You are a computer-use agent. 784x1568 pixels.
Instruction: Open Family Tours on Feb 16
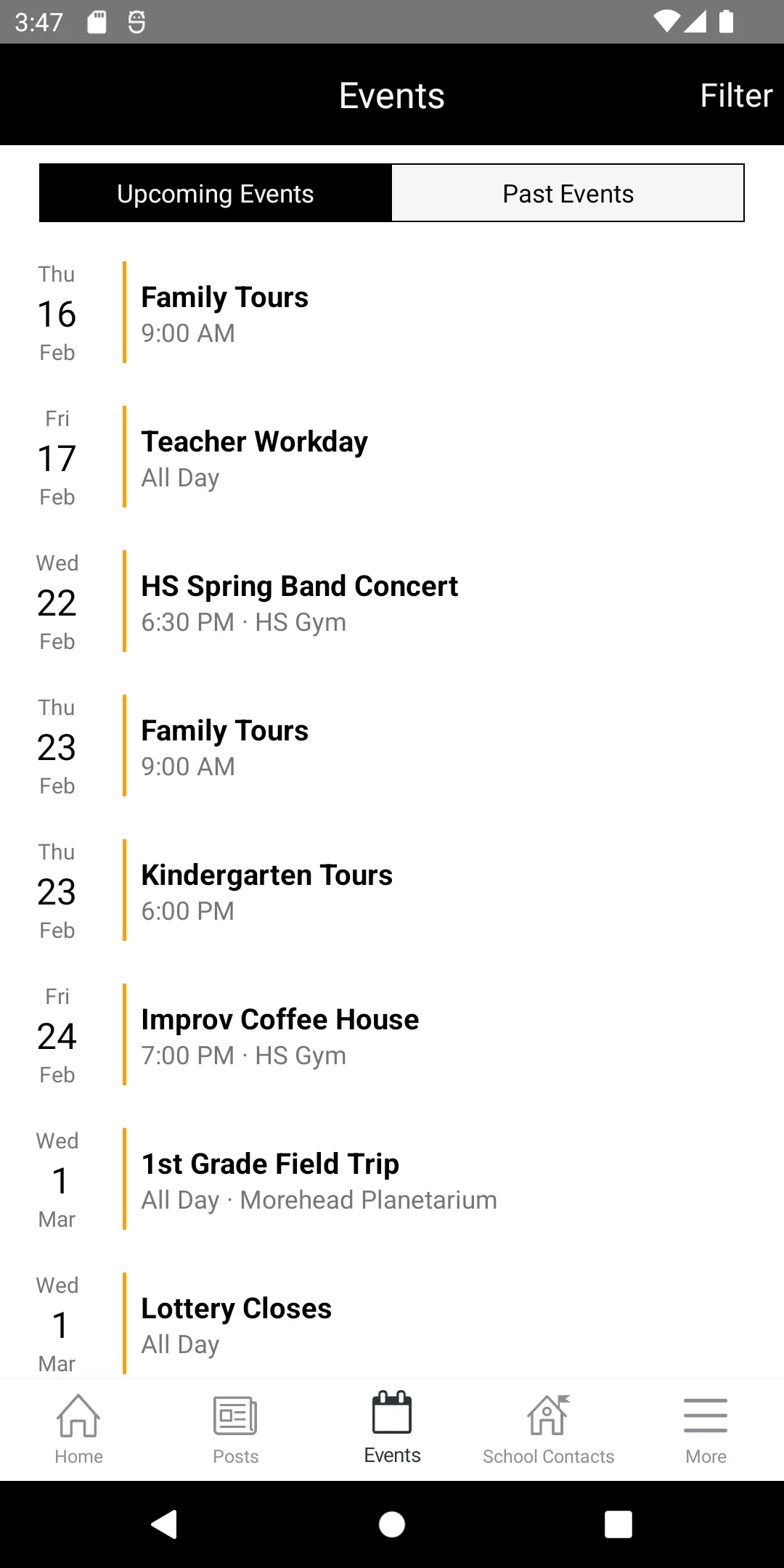click(392, 313)
